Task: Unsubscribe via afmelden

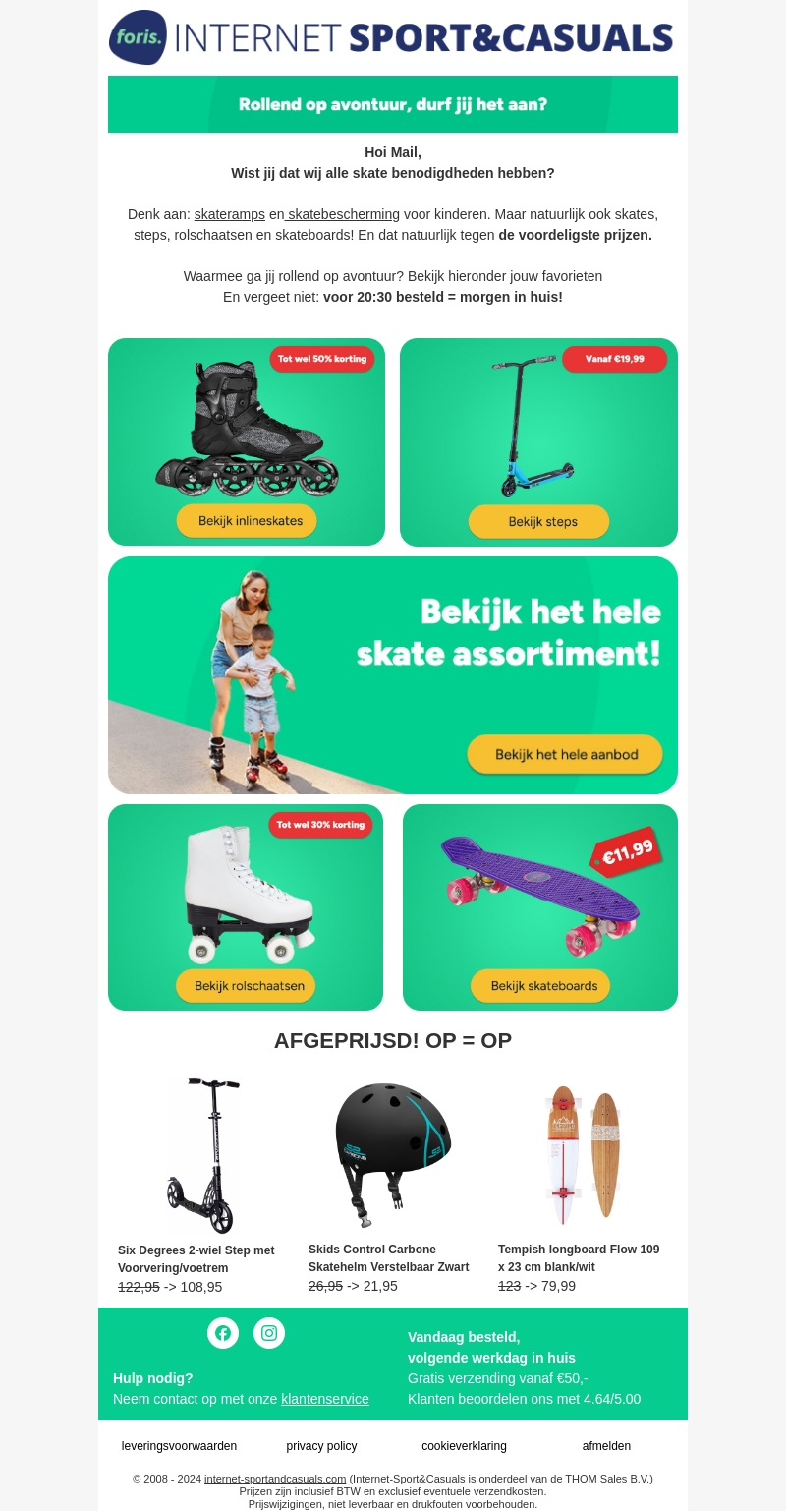Action: (x=606, y=1446)
